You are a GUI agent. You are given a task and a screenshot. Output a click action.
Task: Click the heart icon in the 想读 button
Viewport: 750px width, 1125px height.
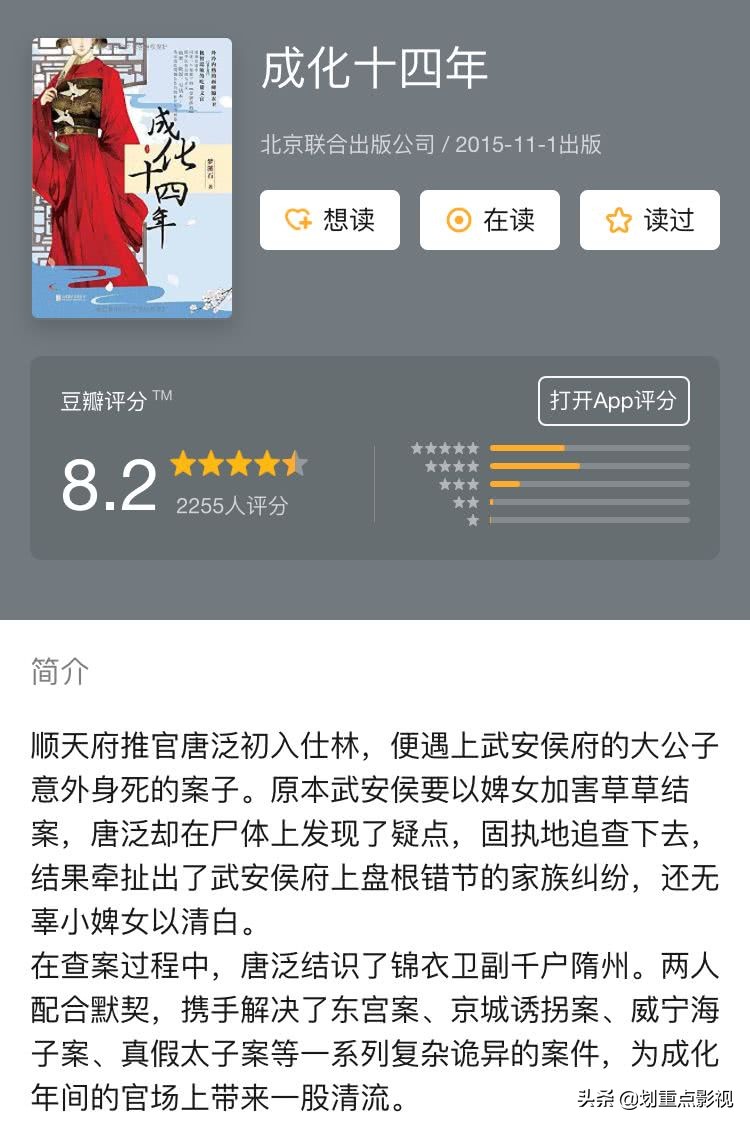click(x=297, y=220)
